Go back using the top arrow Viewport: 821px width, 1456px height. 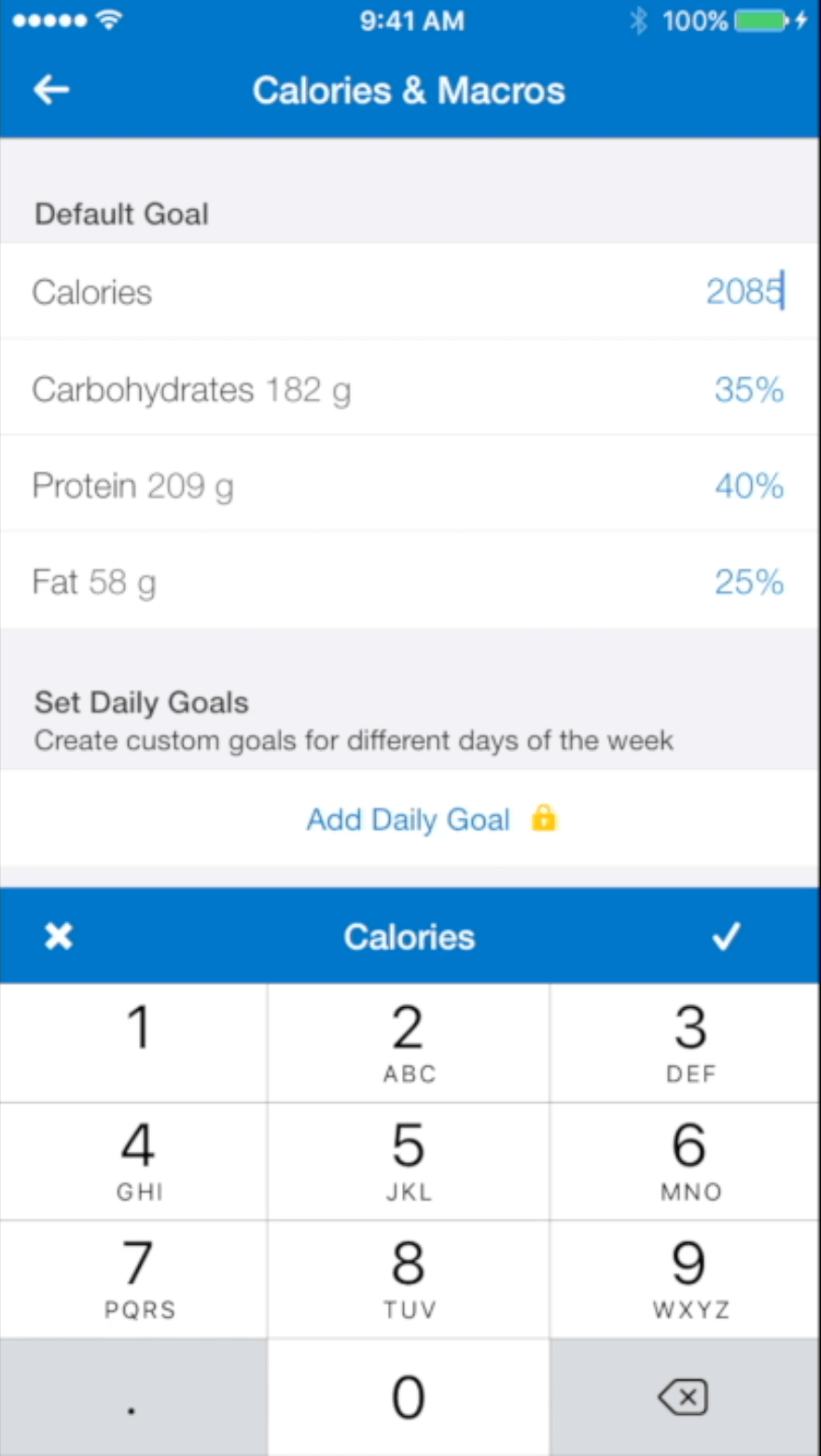coord(51,90)
